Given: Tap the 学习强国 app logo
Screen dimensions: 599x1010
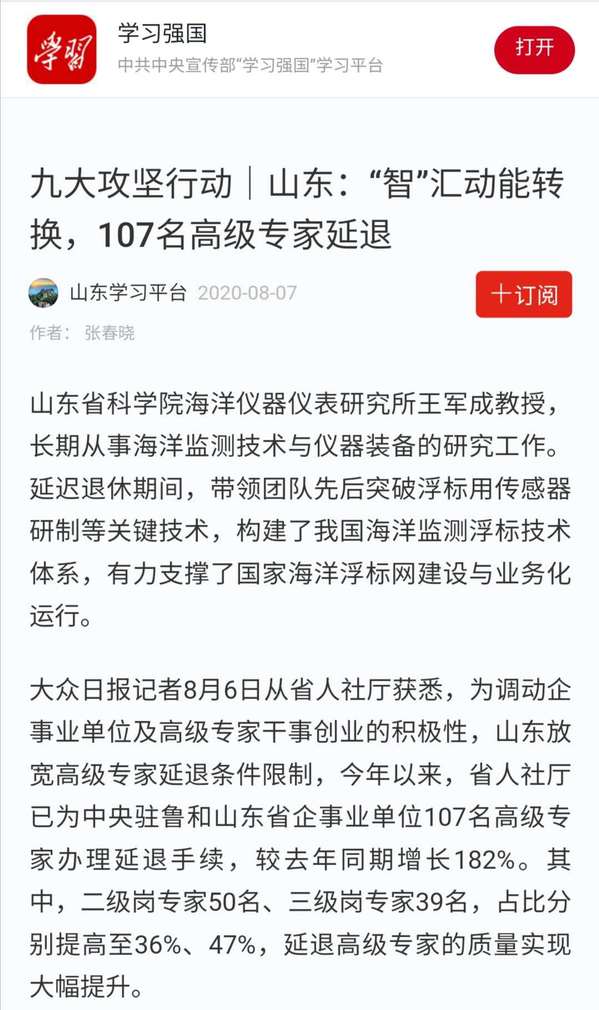Looking at the screenshot, I should [62, 49].
